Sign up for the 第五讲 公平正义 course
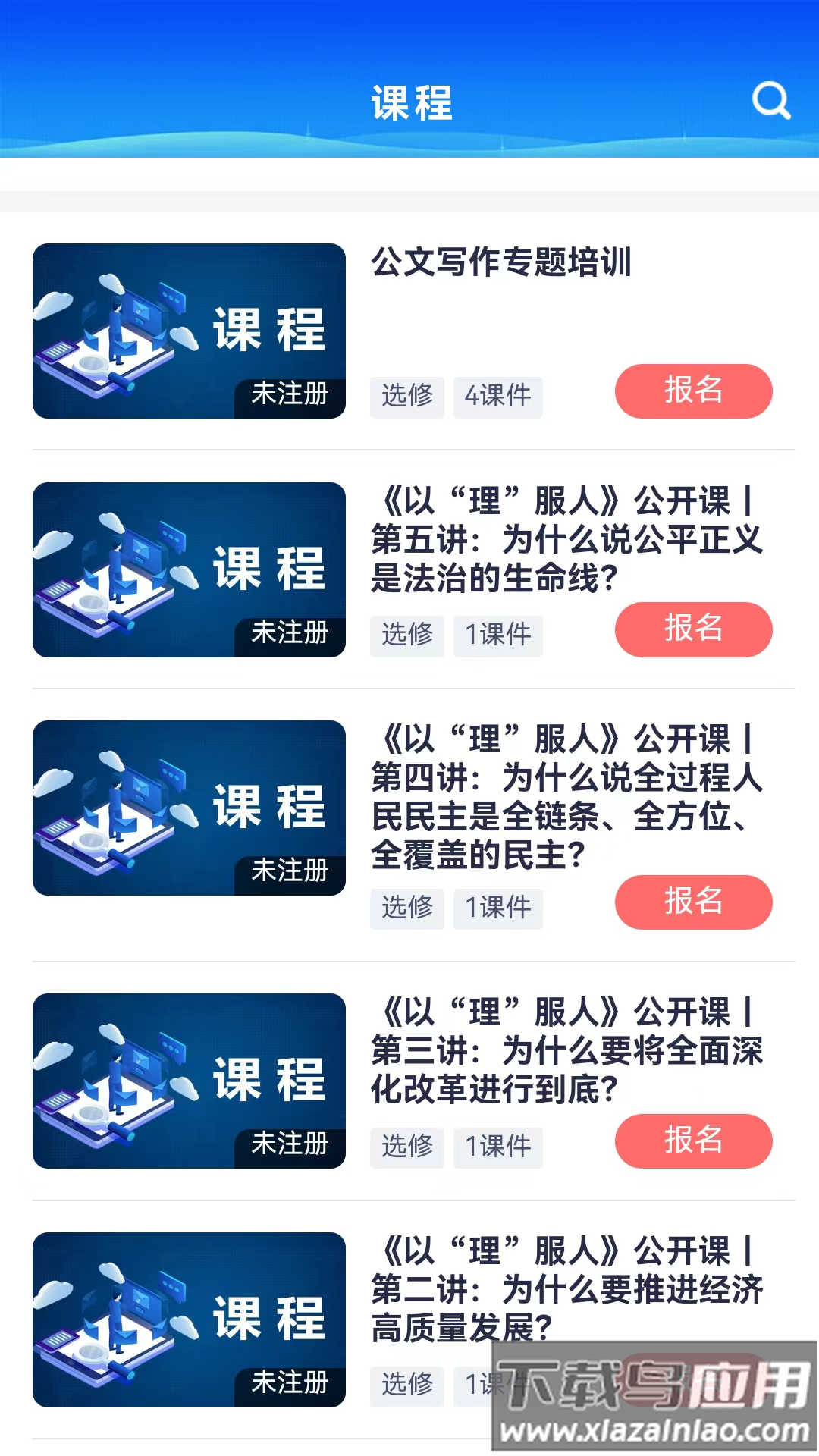 693,629
